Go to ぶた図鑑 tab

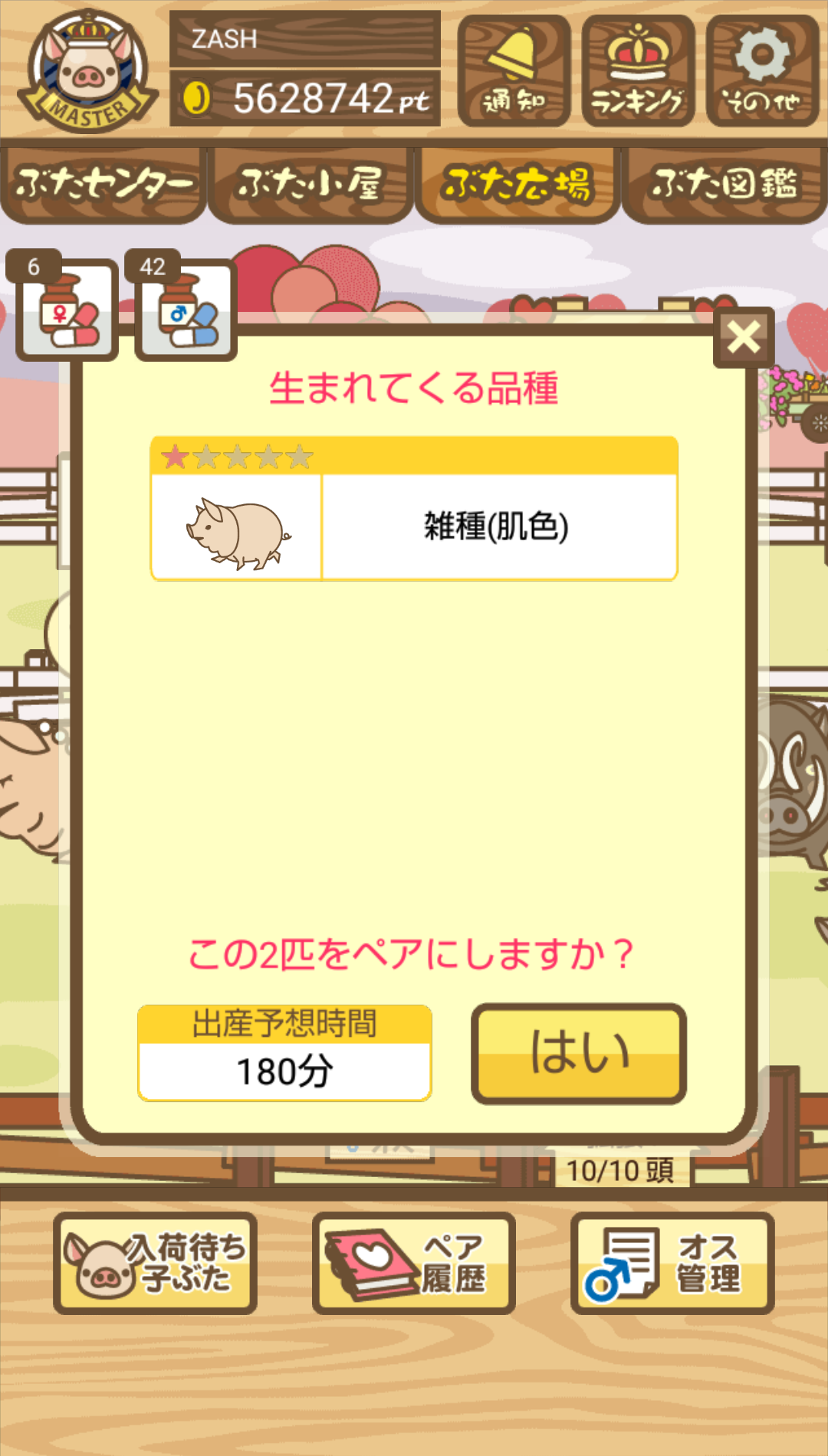click(724, 185)
